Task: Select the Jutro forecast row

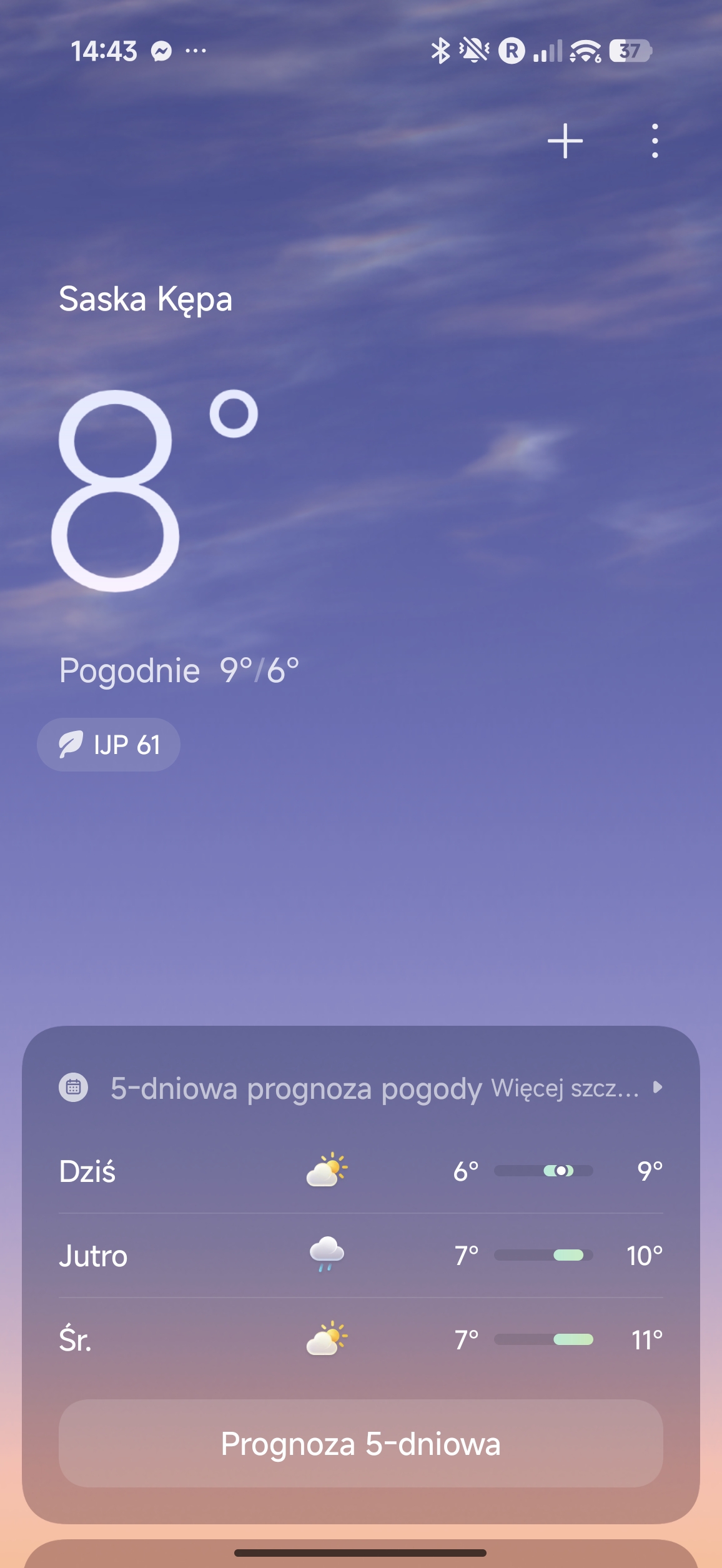Action: pyautogui.click(x=361, y=1256)
